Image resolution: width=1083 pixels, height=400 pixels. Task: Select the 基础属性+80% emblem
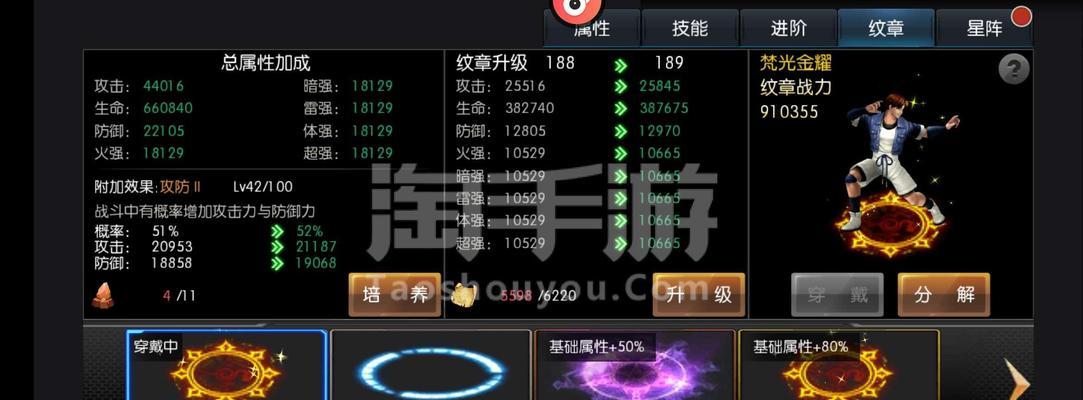click(x=838, y=367)
